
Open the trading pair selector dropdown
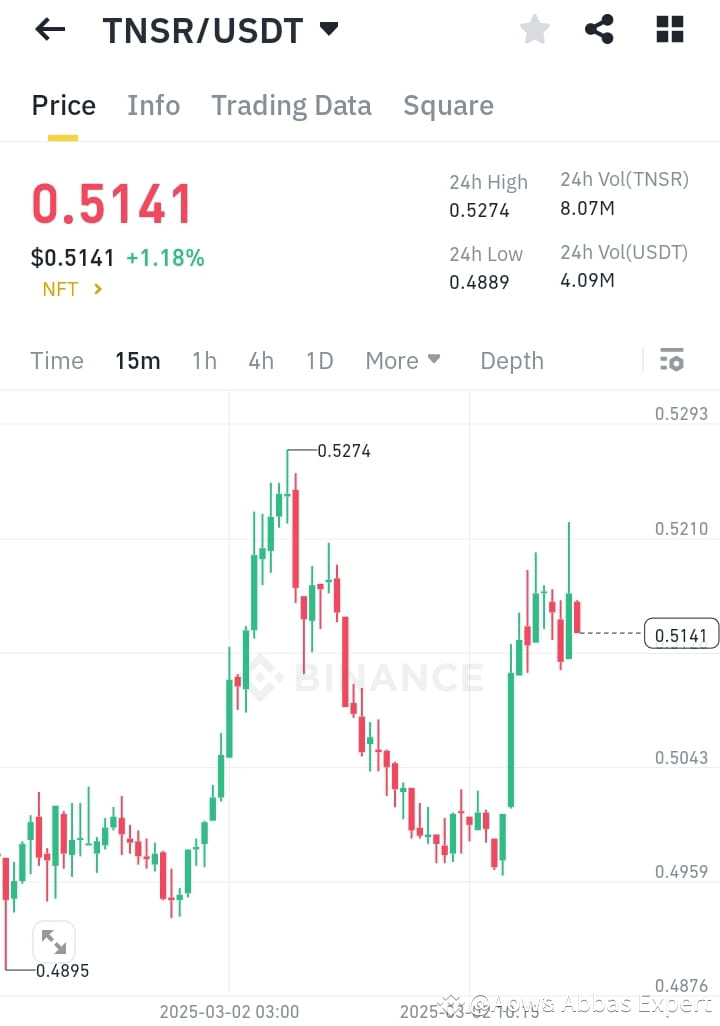tap(328, 30)
